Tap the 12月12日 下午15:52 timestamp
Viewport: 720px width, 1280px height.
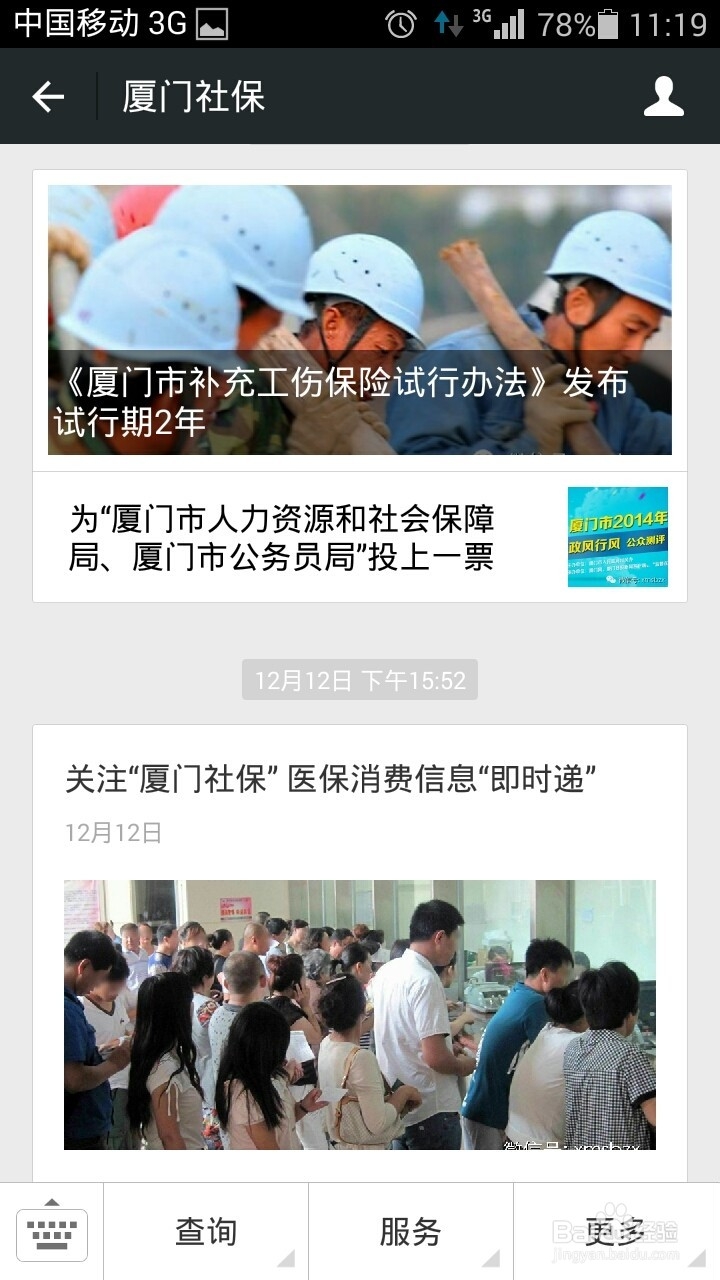click(360, 680)
